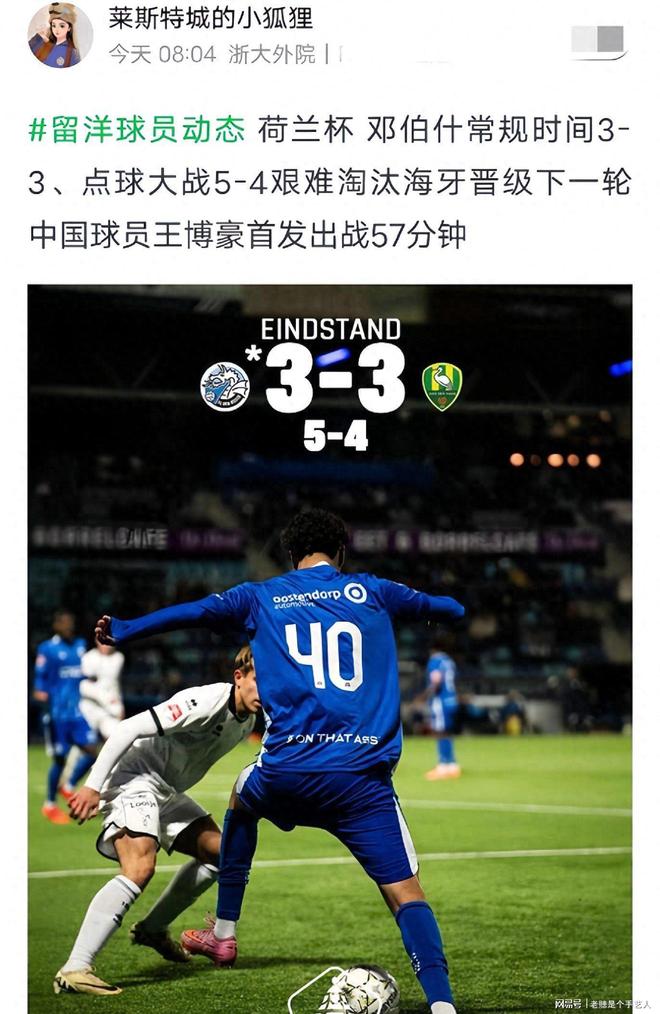Open the poster's profile avatar
This screenshot has width=660, height=1014.
(x=59, y=35)
